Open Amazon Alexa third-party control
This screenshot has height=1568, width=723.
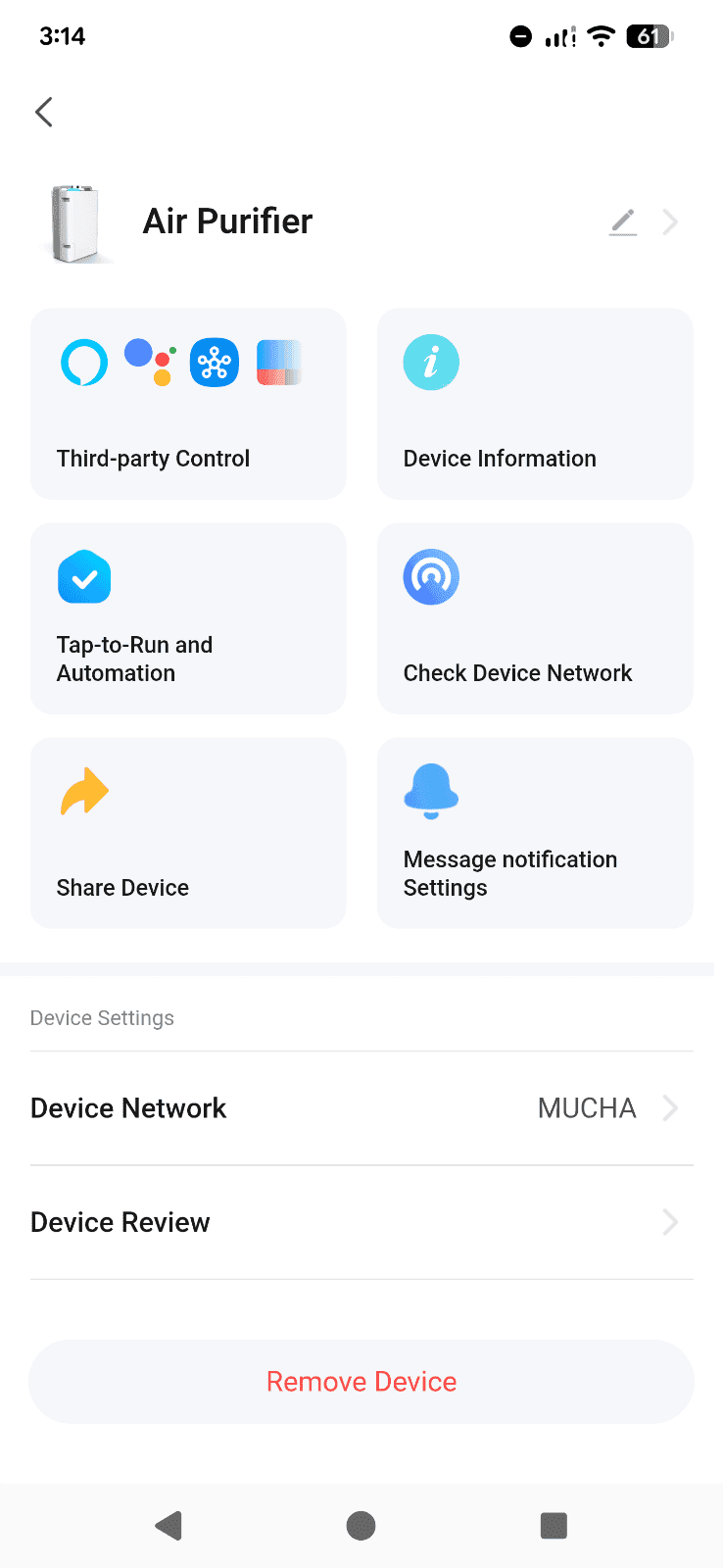coord(84,363)
